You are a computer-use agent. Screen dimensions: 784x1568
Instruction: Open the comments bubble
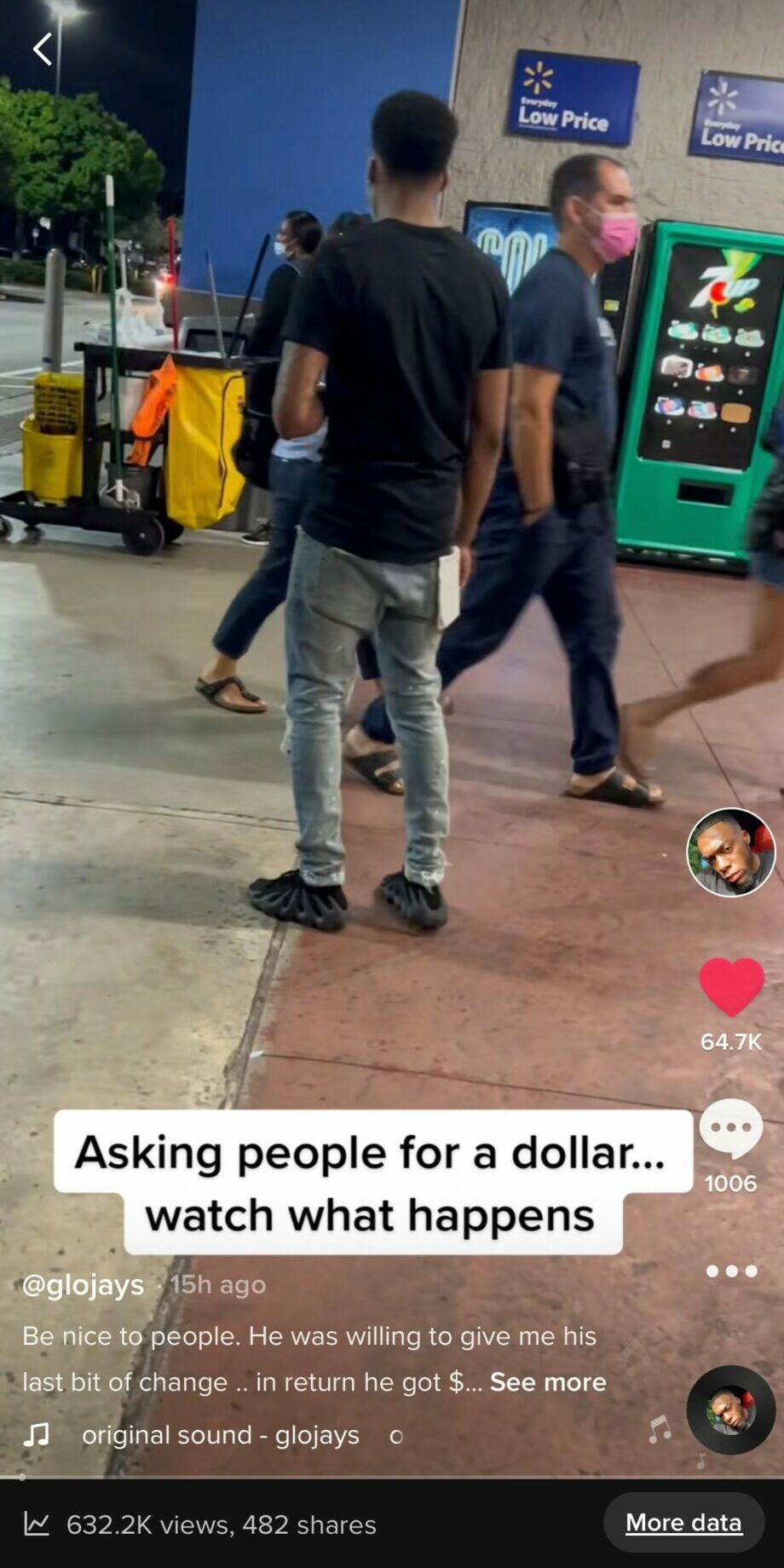730,1127
